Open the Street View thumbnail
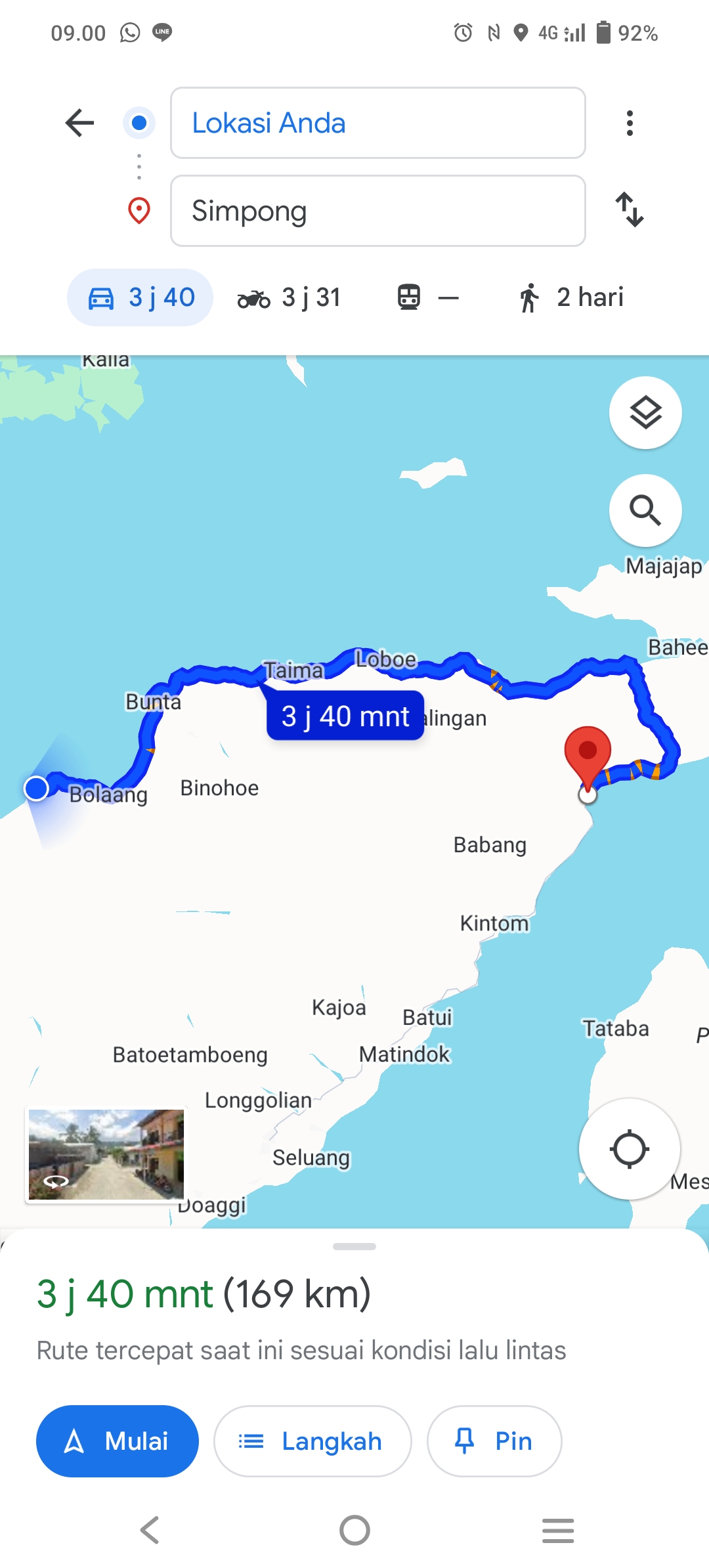 106,1154
